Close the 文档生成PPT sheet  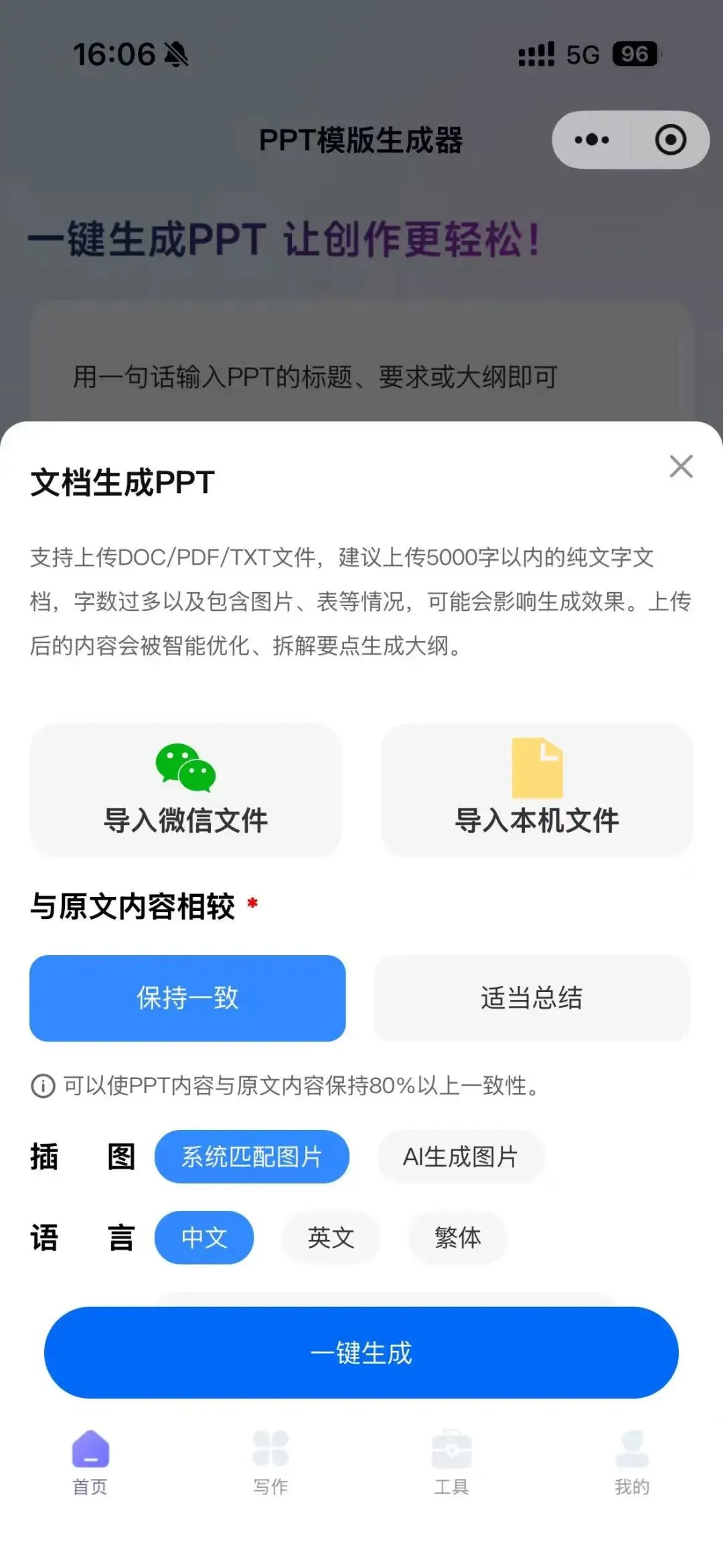pyautogui.click(x=681, y=466)
